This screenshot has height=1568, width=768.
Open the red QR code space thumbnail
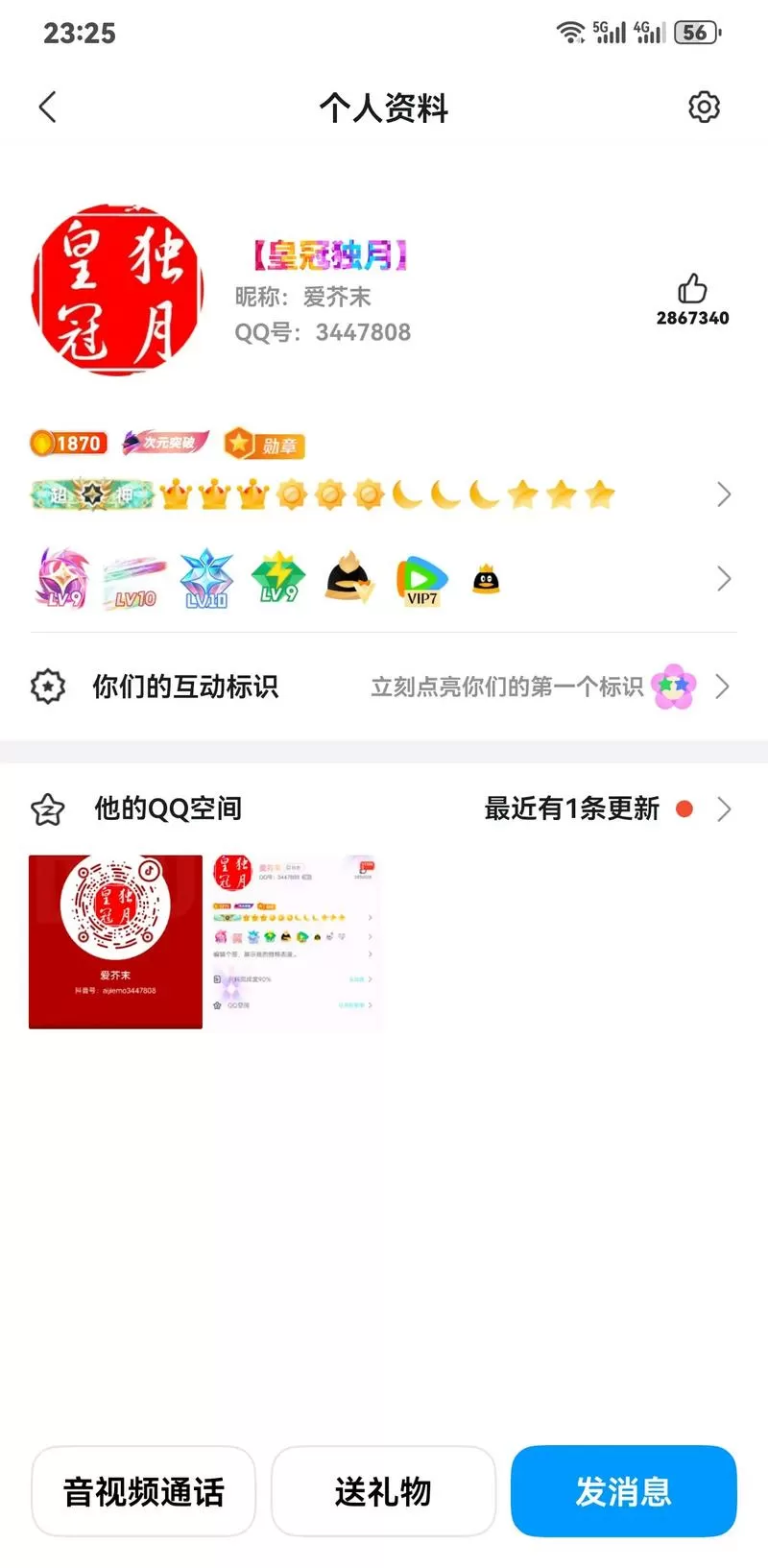pos(115,941)
